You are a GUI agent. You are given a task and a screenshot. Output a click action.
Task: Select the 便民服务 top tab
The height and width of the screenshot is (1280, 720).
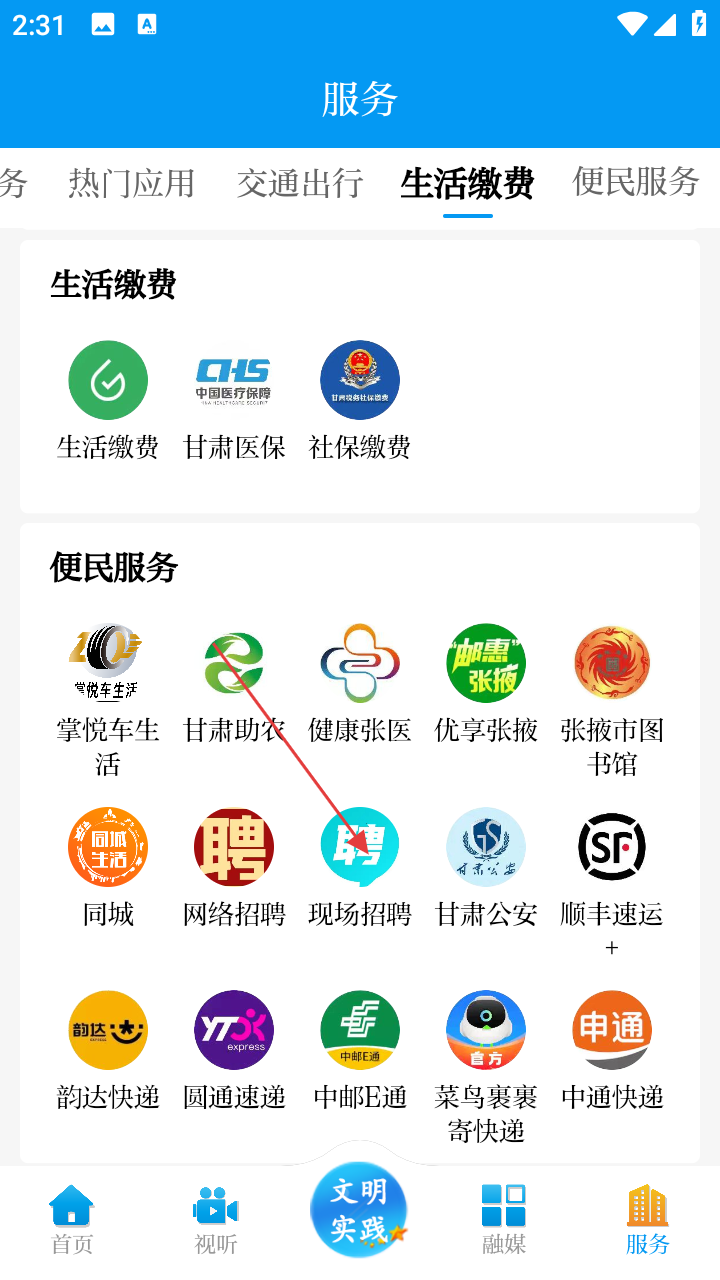coord(635,182)
